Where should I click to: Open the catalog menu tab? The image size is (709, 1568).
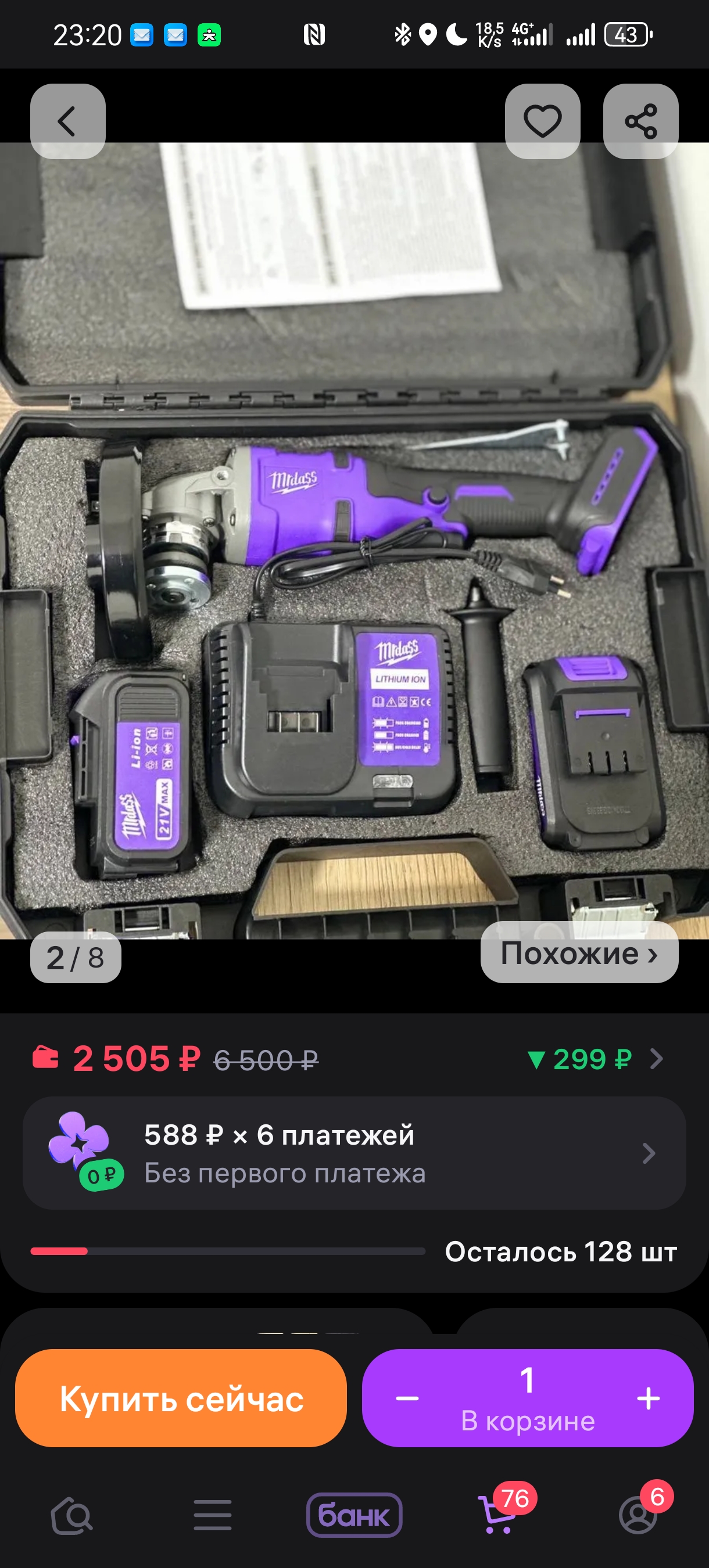tap(213, 1515)
